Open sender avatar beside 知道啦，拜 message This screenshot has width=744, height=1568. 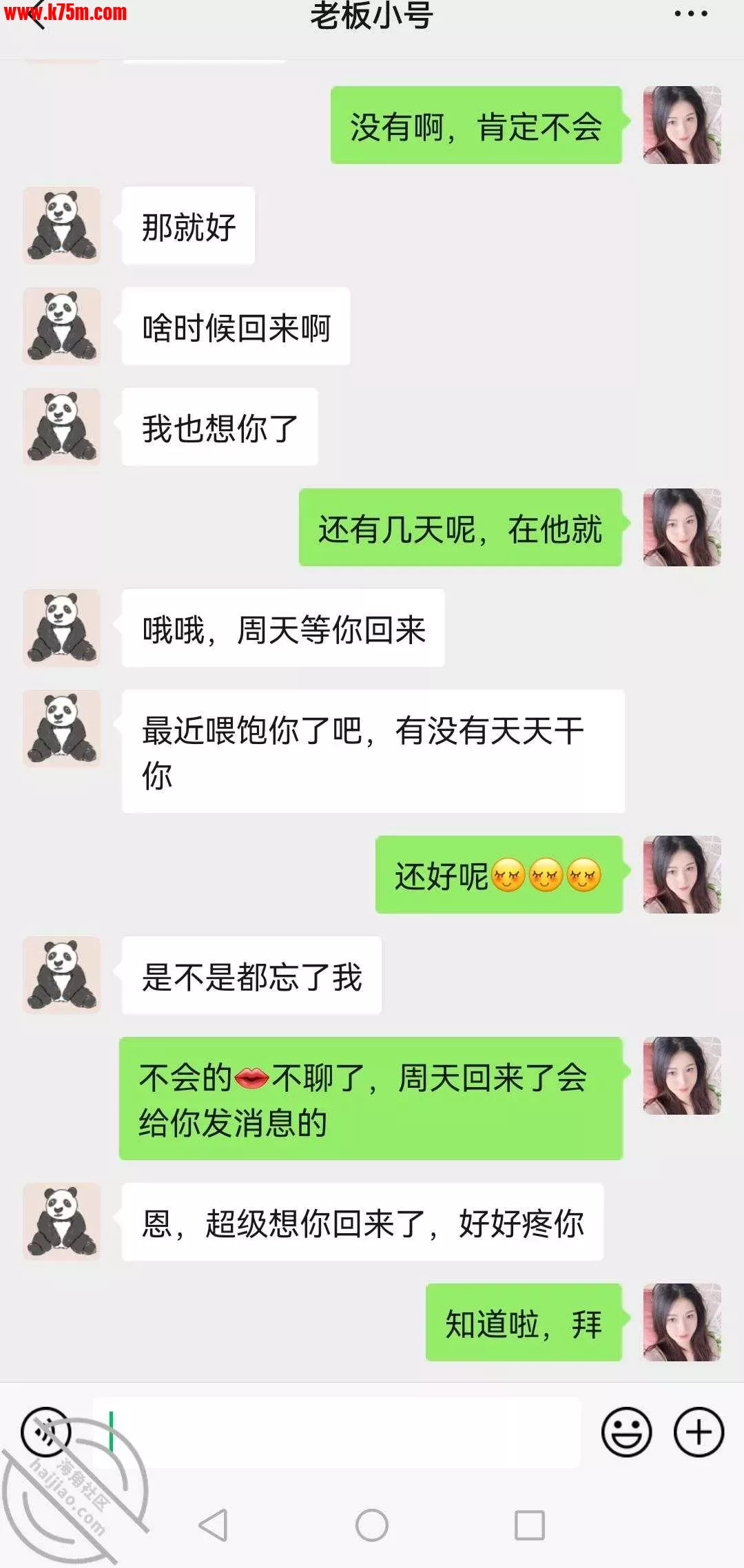coord(682,1322)
